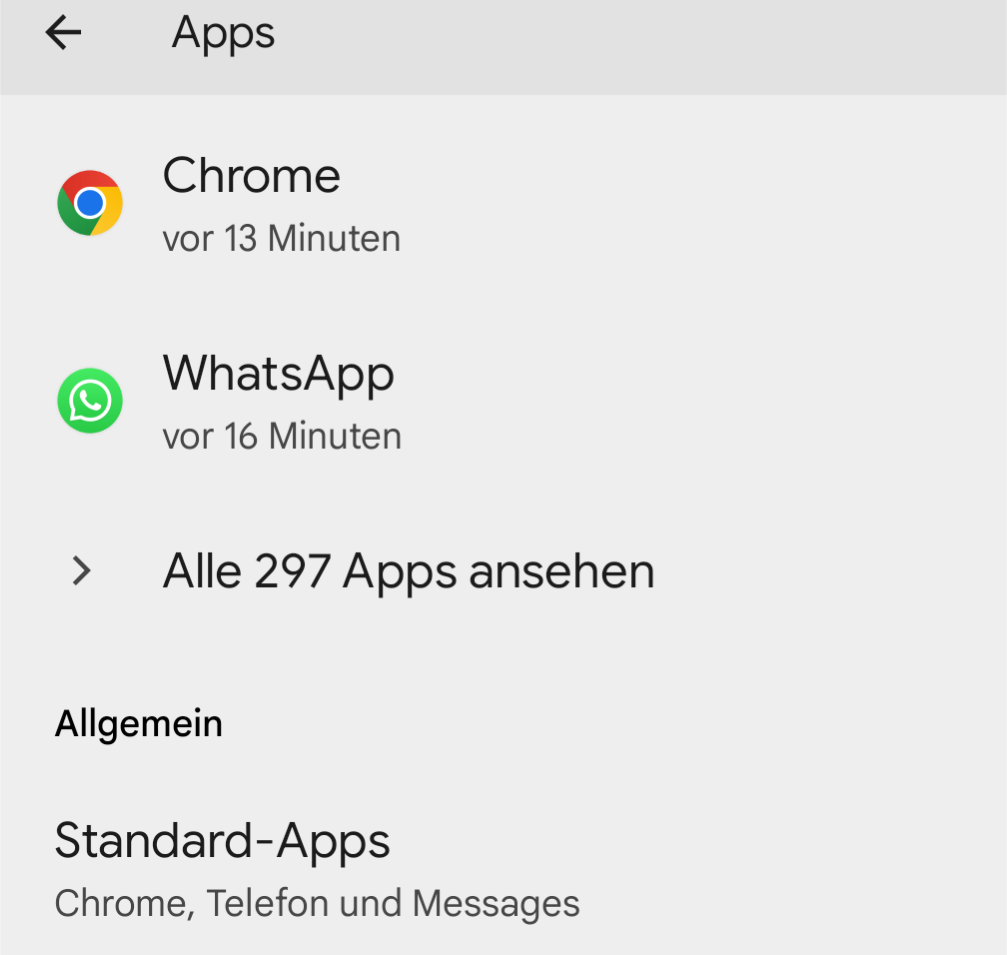
Task: Go back using the arrow icon
Action: [x=63, y=34]
